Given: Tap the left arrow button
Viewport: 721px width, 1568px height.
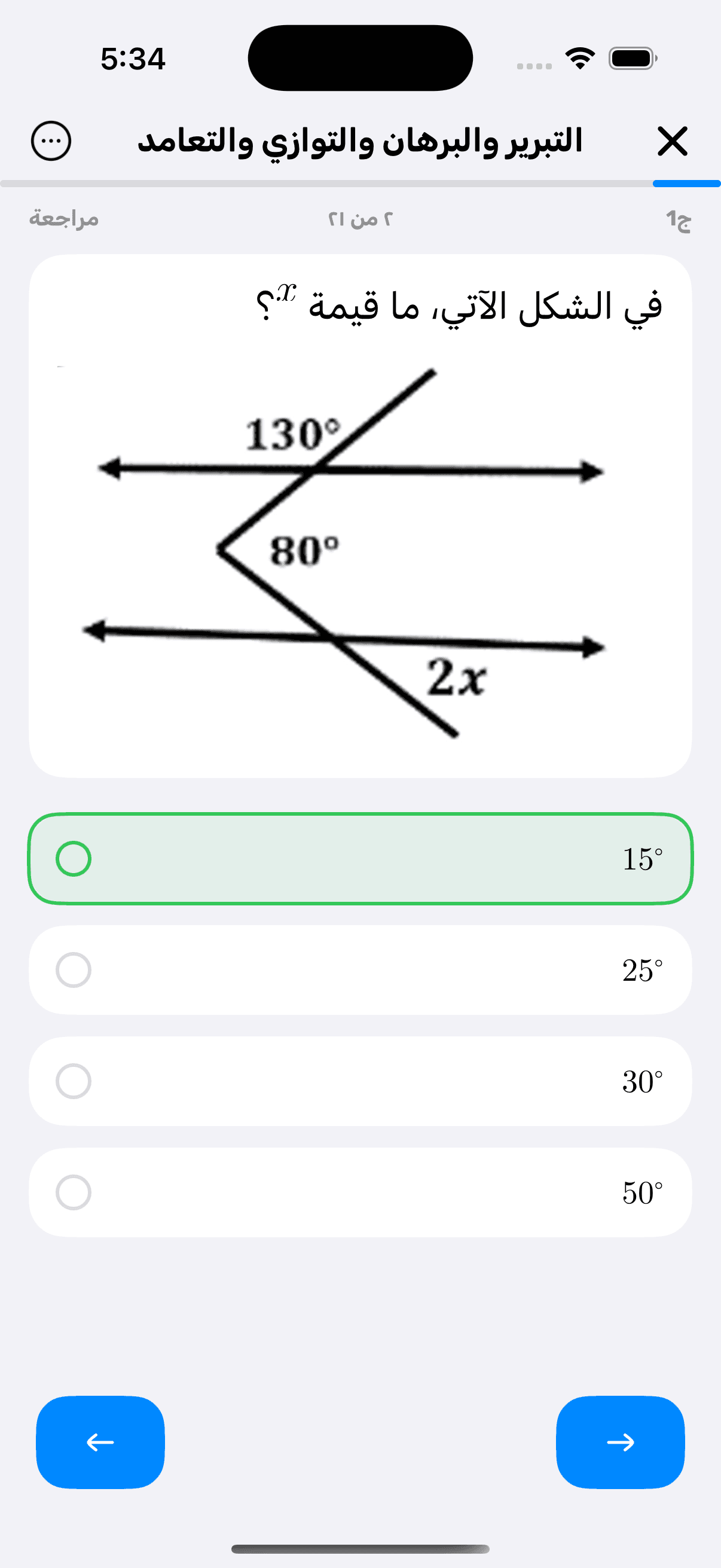Looking at the screenshot, I should (x=100, y=1441).
